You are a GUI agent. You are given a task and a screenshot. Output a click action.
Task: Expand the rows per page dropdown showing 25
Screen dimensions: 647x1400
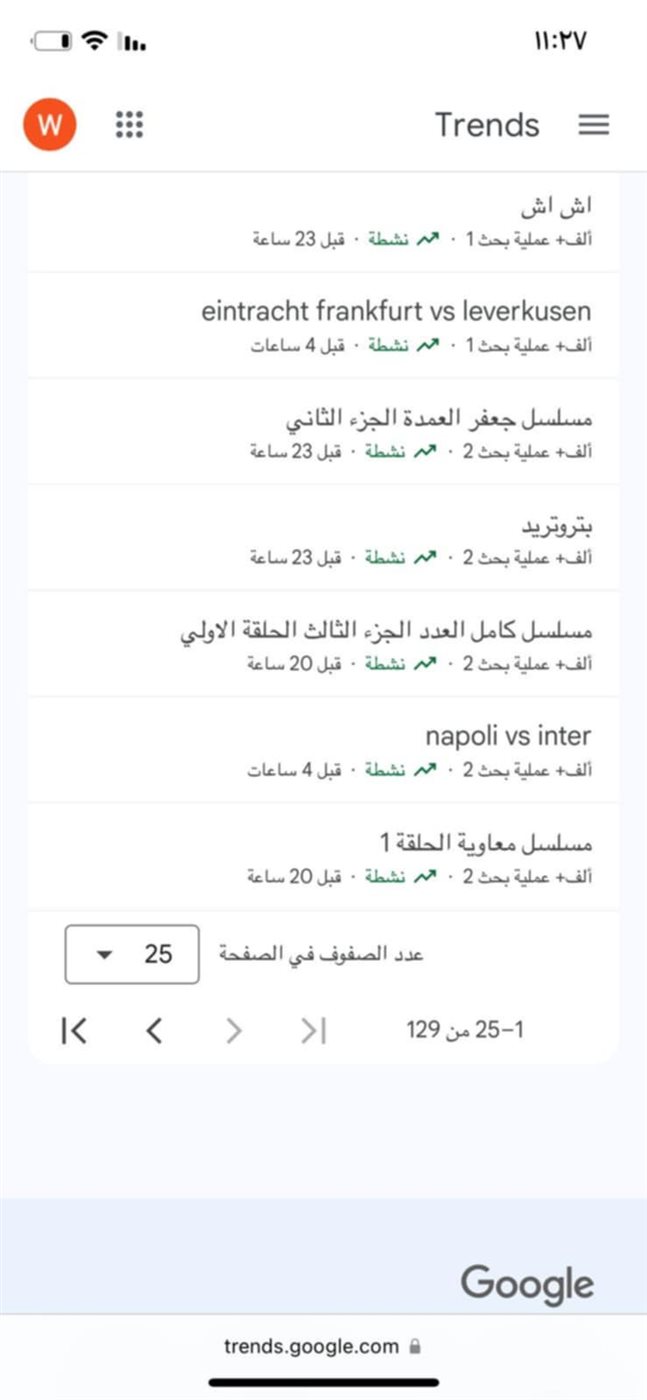click(132, 954)
